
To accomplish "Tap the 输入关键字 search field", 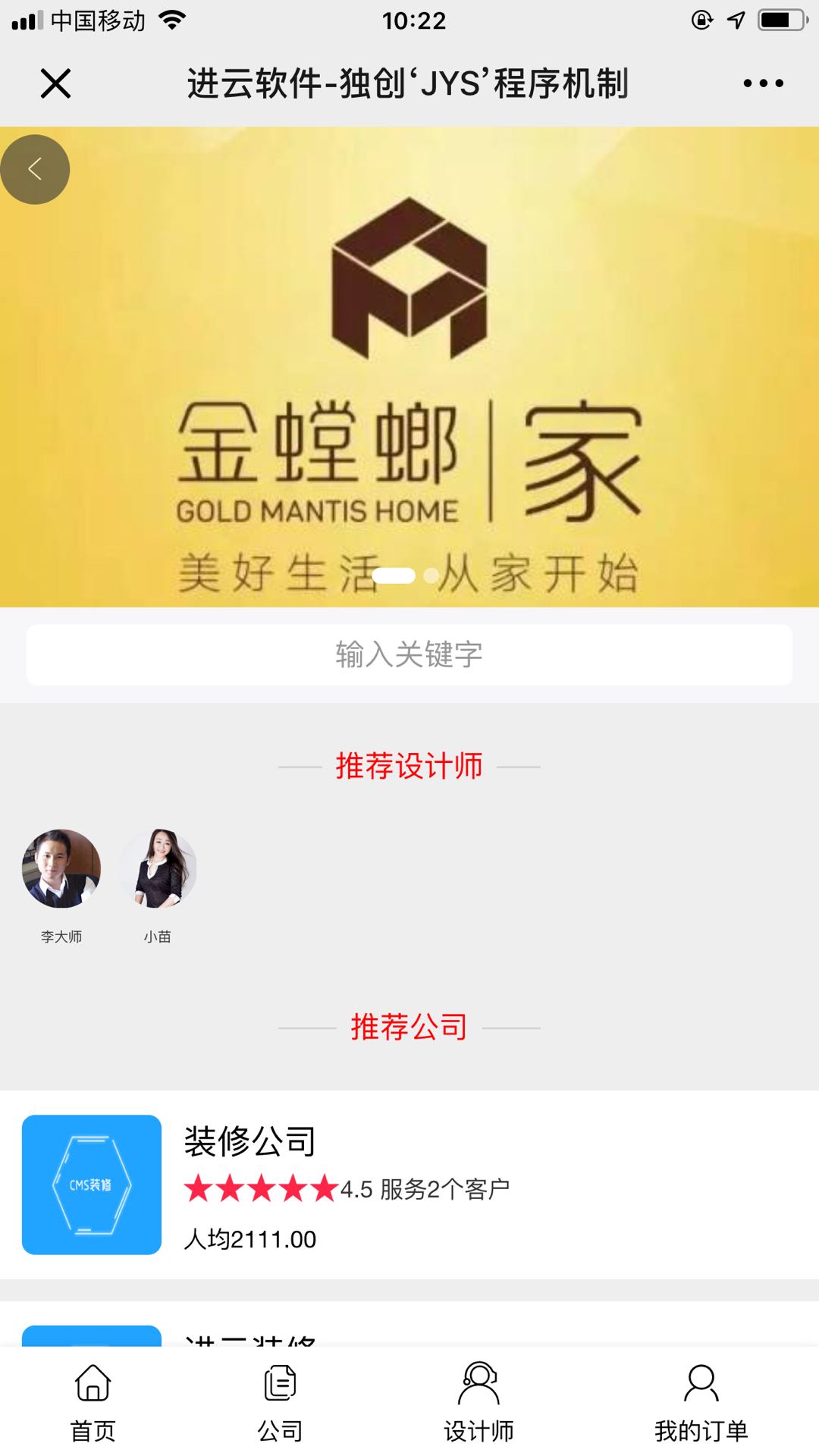I will click(x=409, y=655).
